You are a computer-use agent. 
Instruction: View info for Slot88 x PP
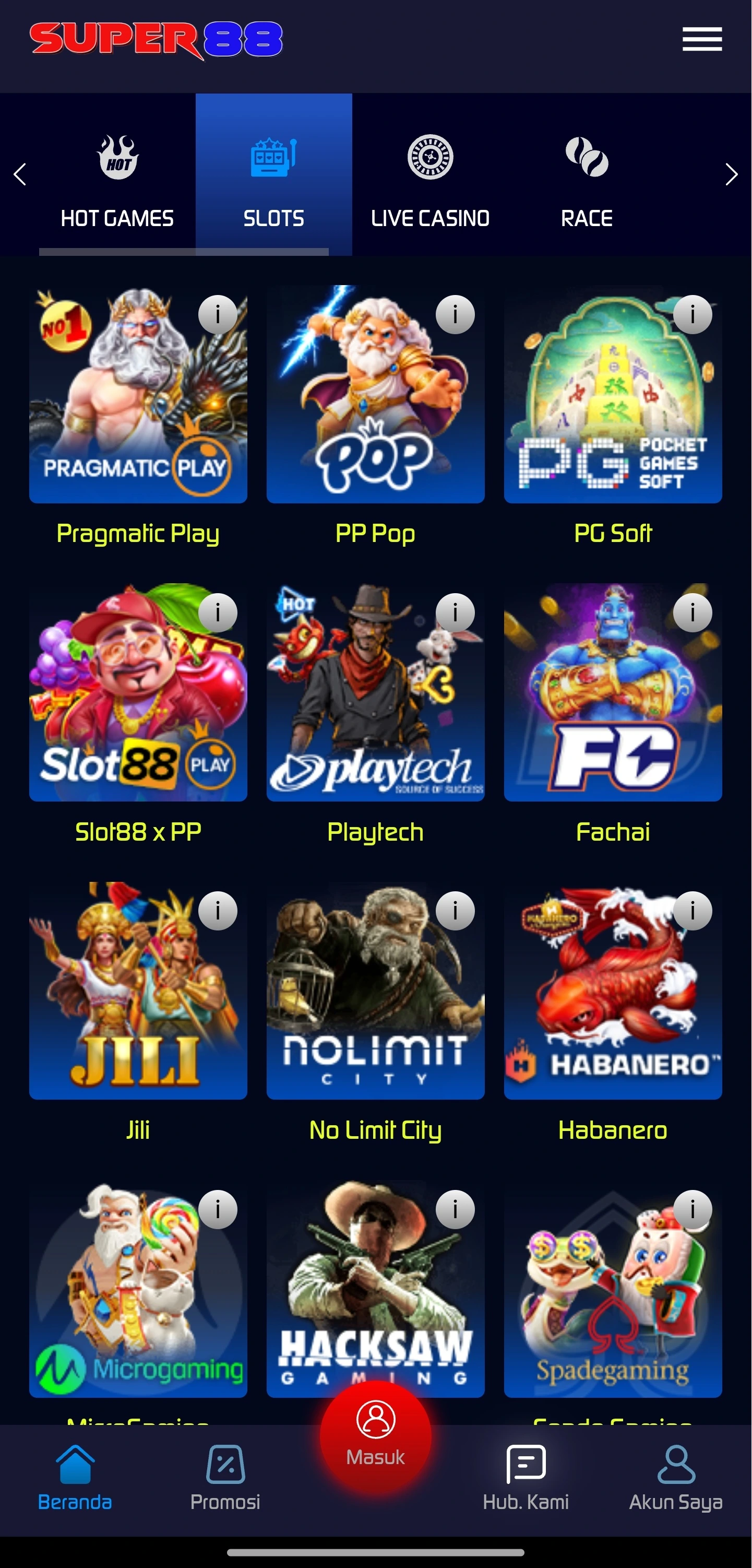[x=218, y=612]
